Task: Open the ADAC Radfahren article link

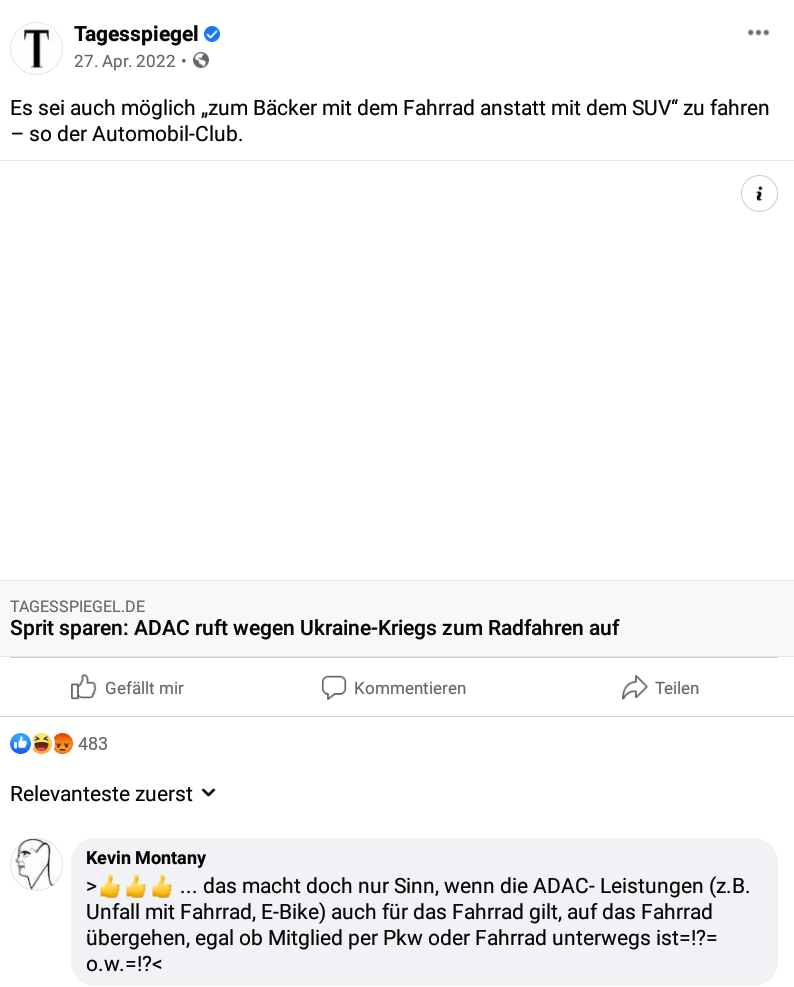Action: click(315, 628)
